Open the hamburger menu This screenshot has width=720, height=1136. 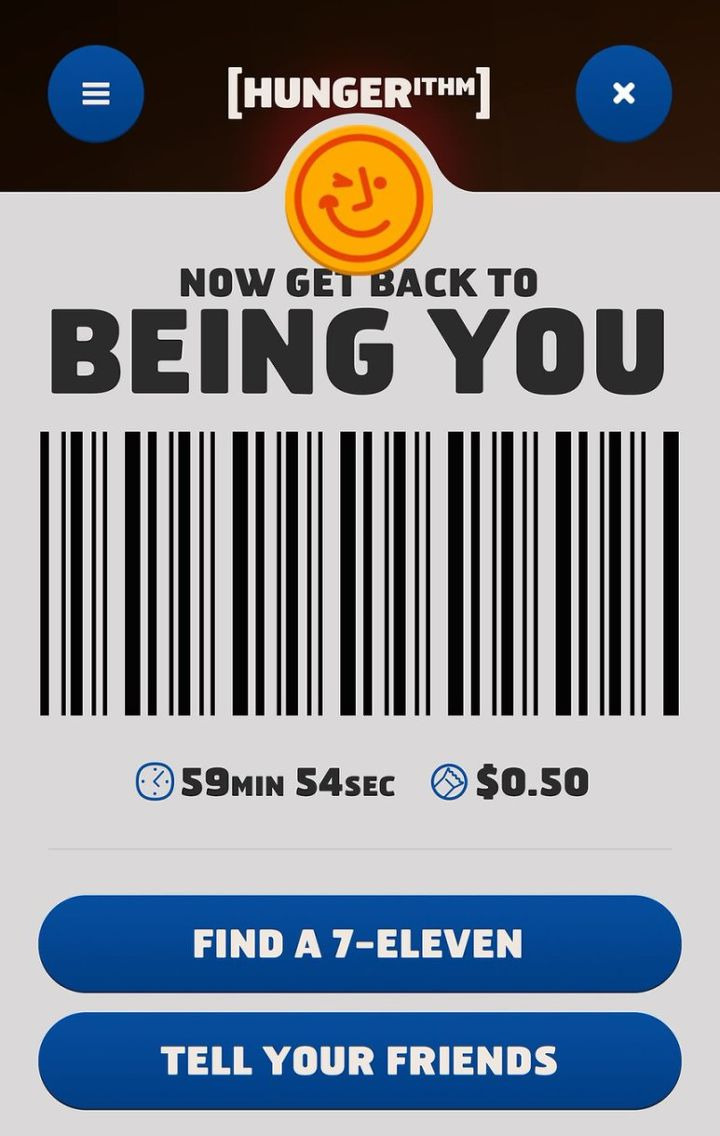tap(96, 93)
